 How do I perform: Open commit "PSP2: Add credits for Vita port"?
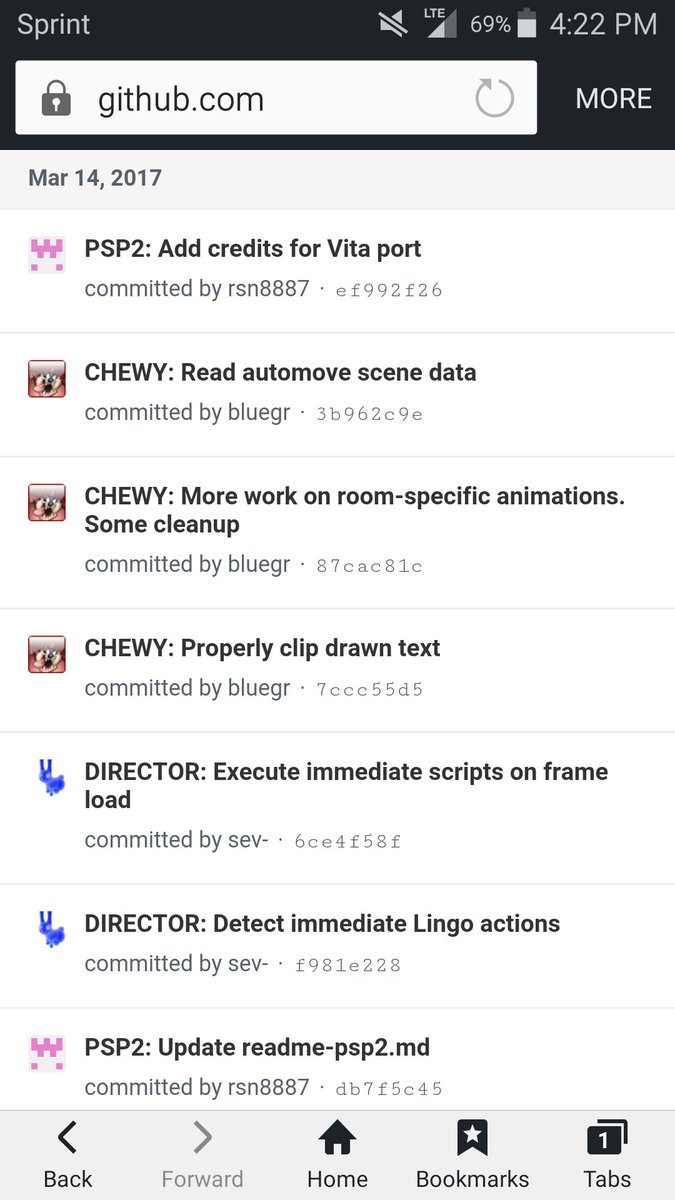coord(253,248)
